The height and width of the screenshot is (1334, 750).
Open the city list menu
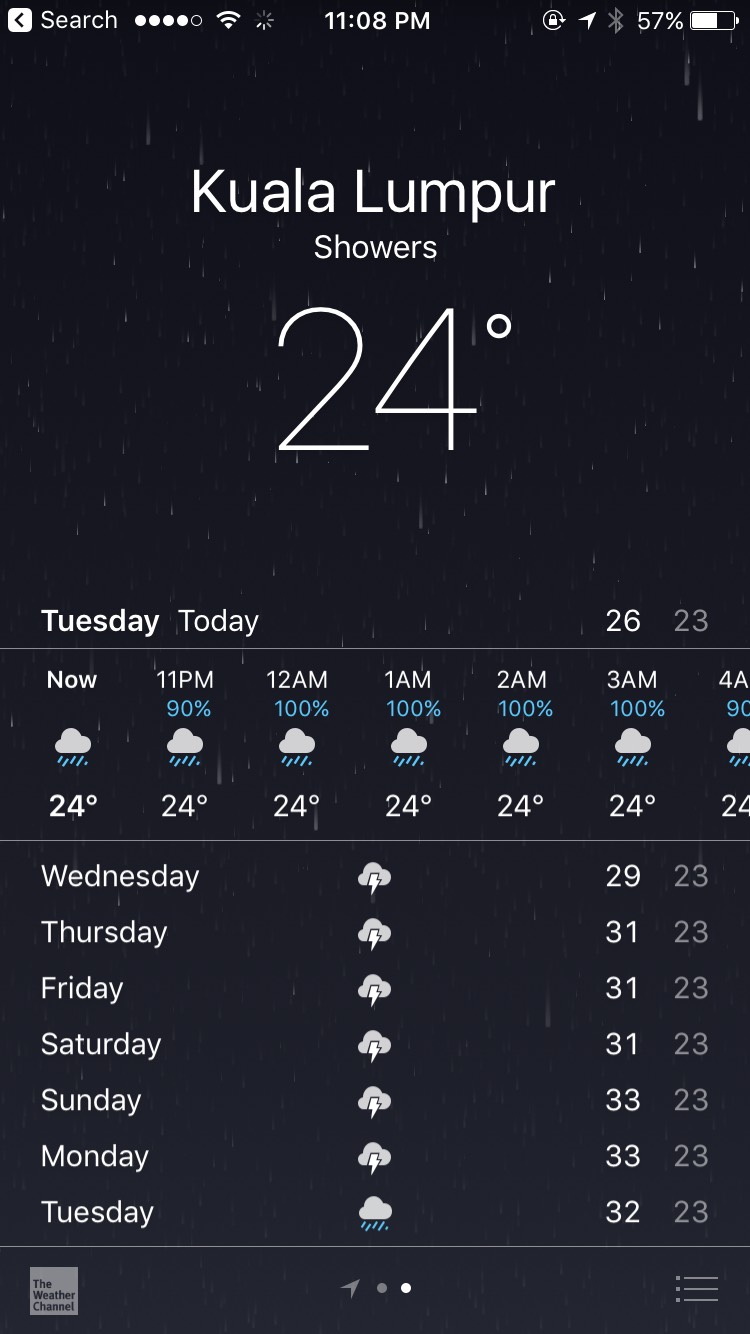click(696, 1289)
